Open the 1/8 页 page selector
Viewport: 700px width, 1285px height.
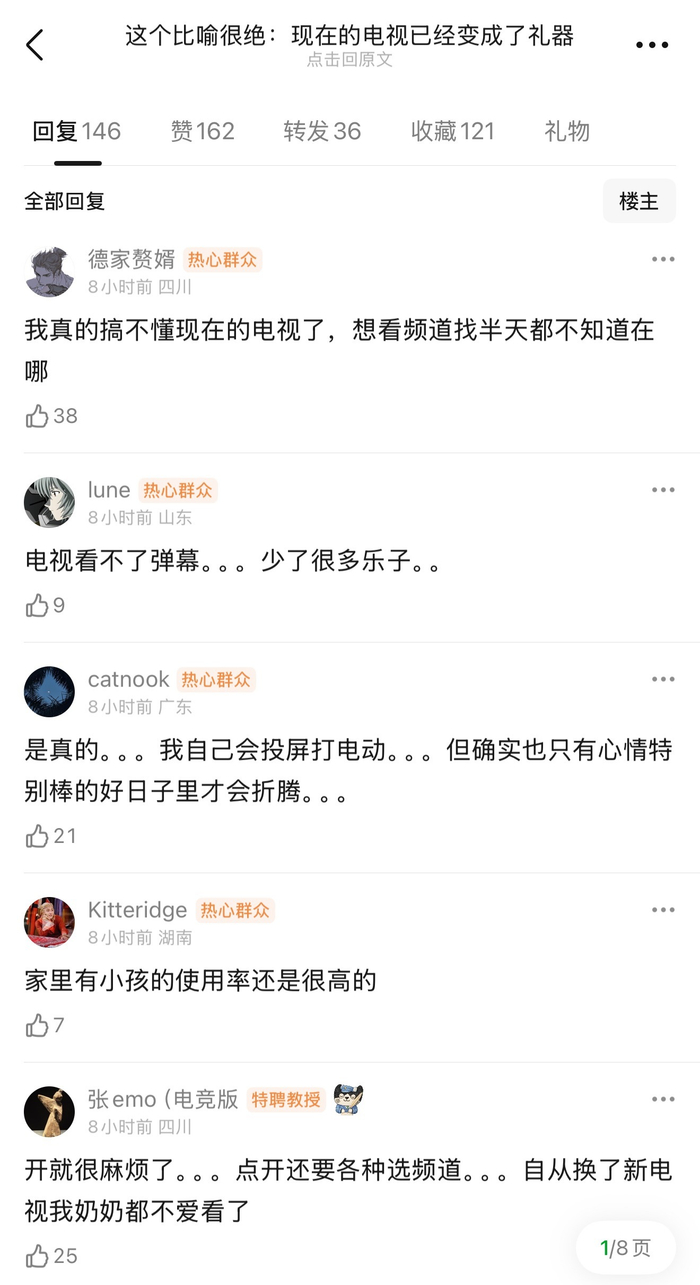point(625,1247)
